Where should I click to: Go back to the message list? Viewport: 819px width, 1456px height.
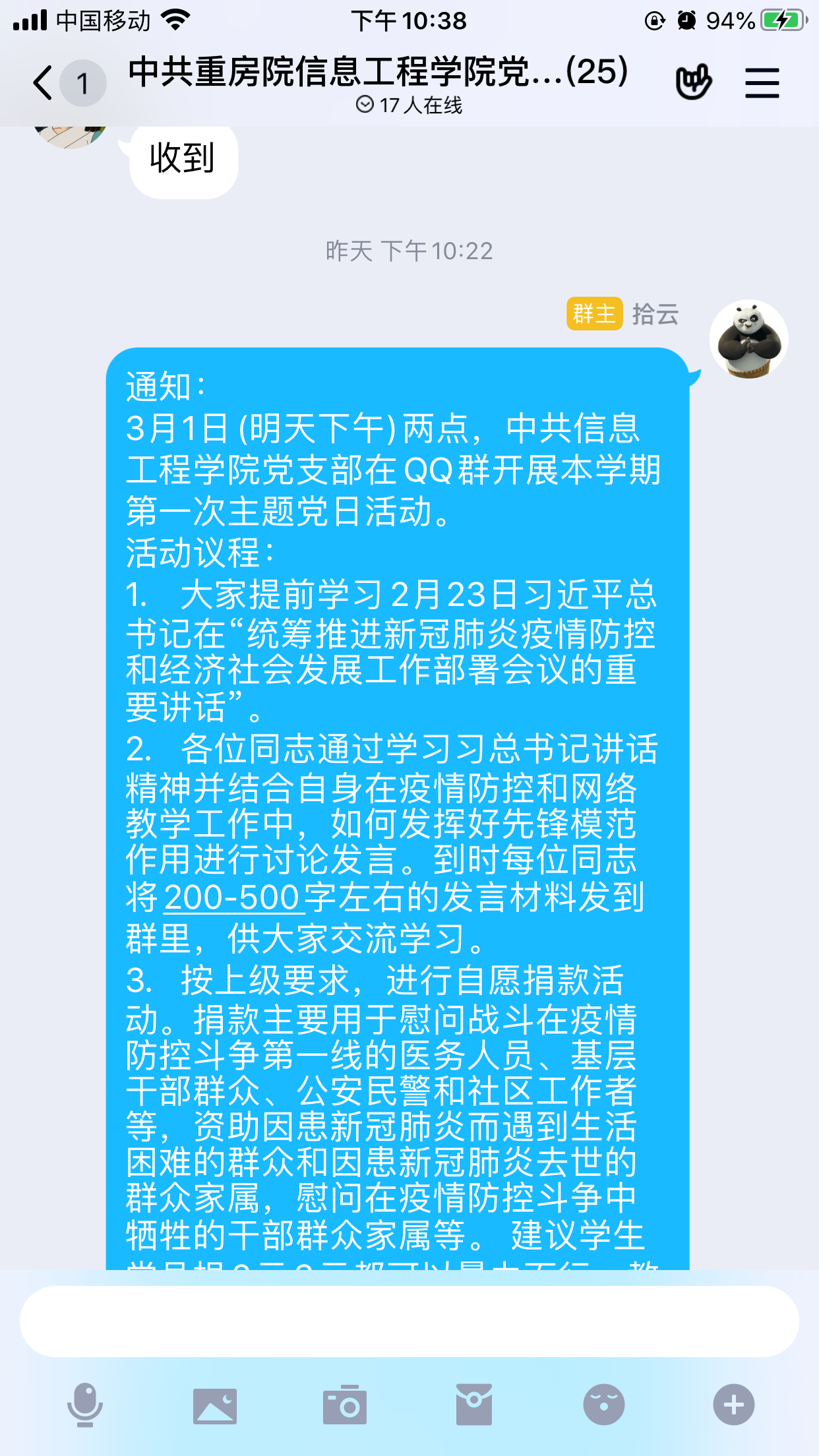44,84
